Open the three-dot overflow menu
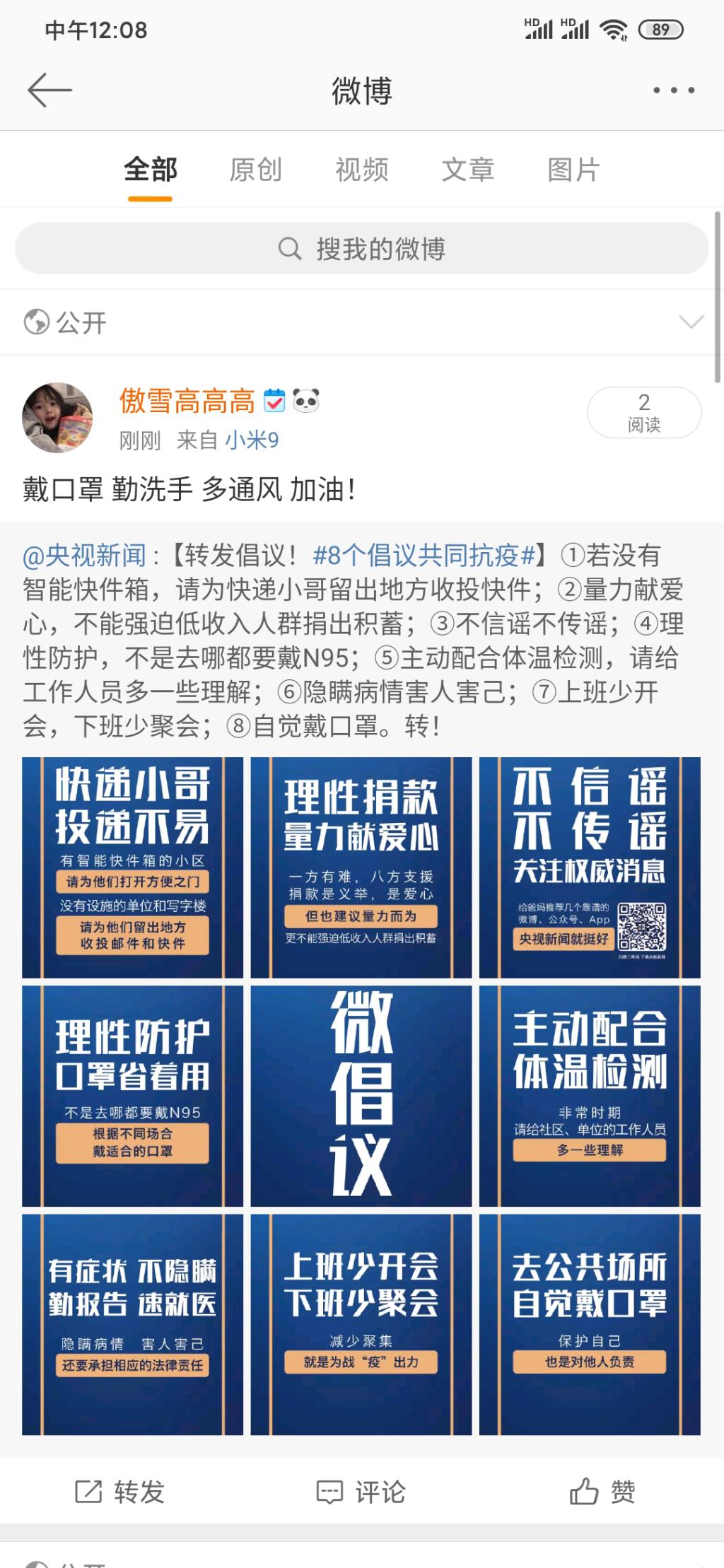The image size is (724, 1568). point(673,90)
